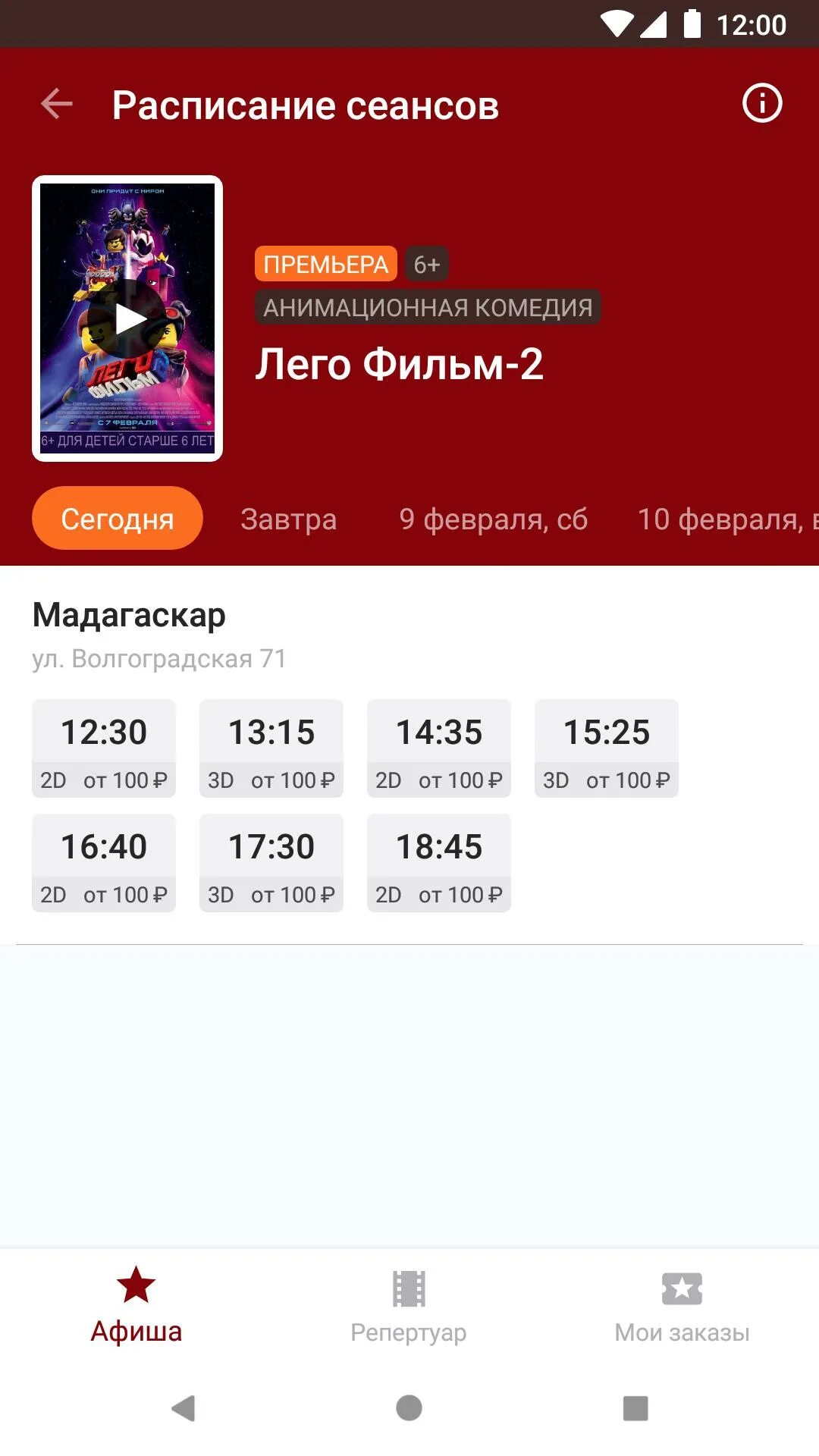819x1456 pixels.
Task: Book the 15:25 3D session
Action: point(607,748)
